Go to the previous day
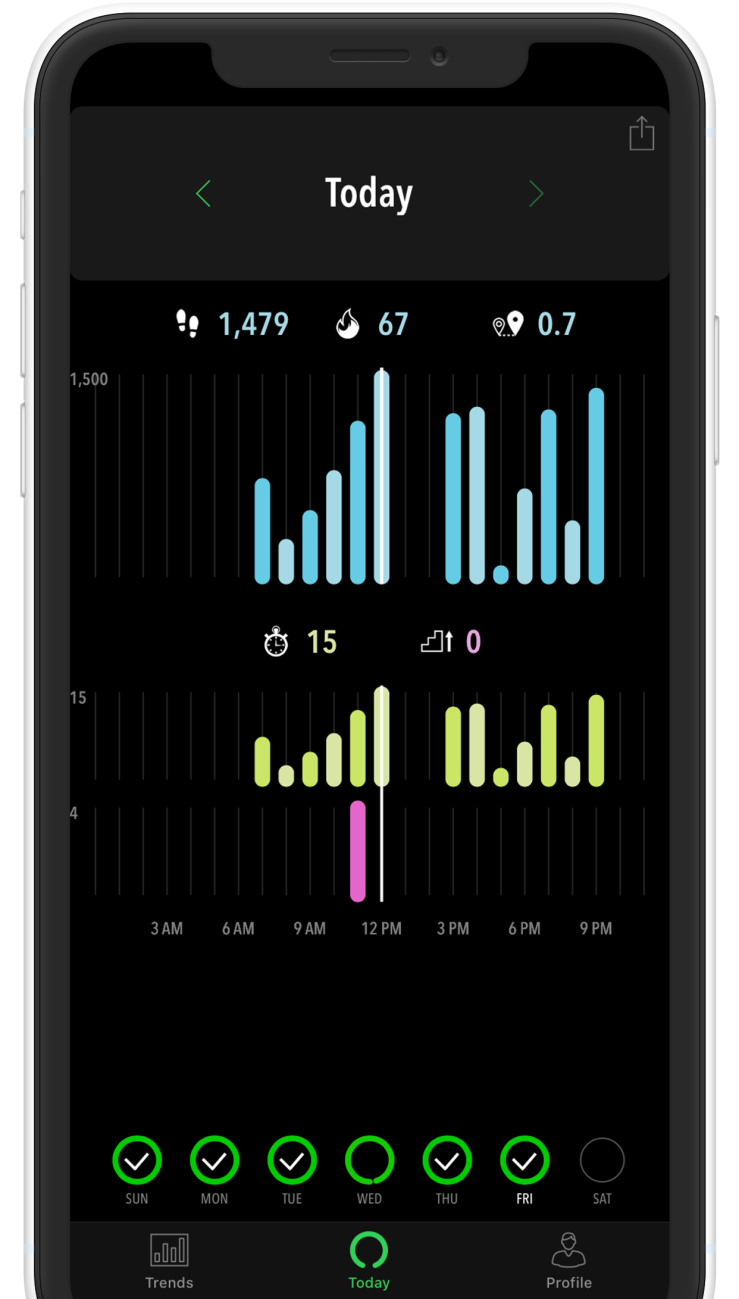Image resolution: width=739 pixels, height=1299 pixels. (204, 193)
